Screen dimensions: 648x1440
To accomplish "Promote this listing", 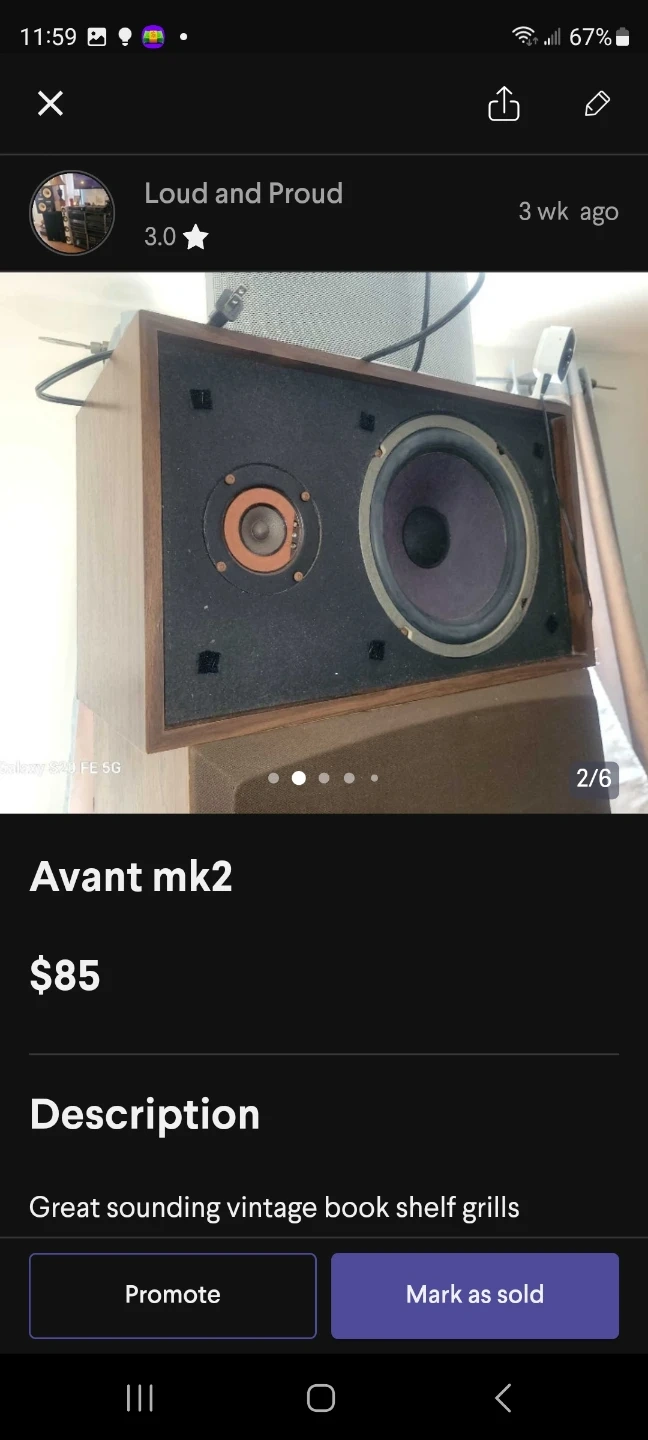I will pos(173,1295).
